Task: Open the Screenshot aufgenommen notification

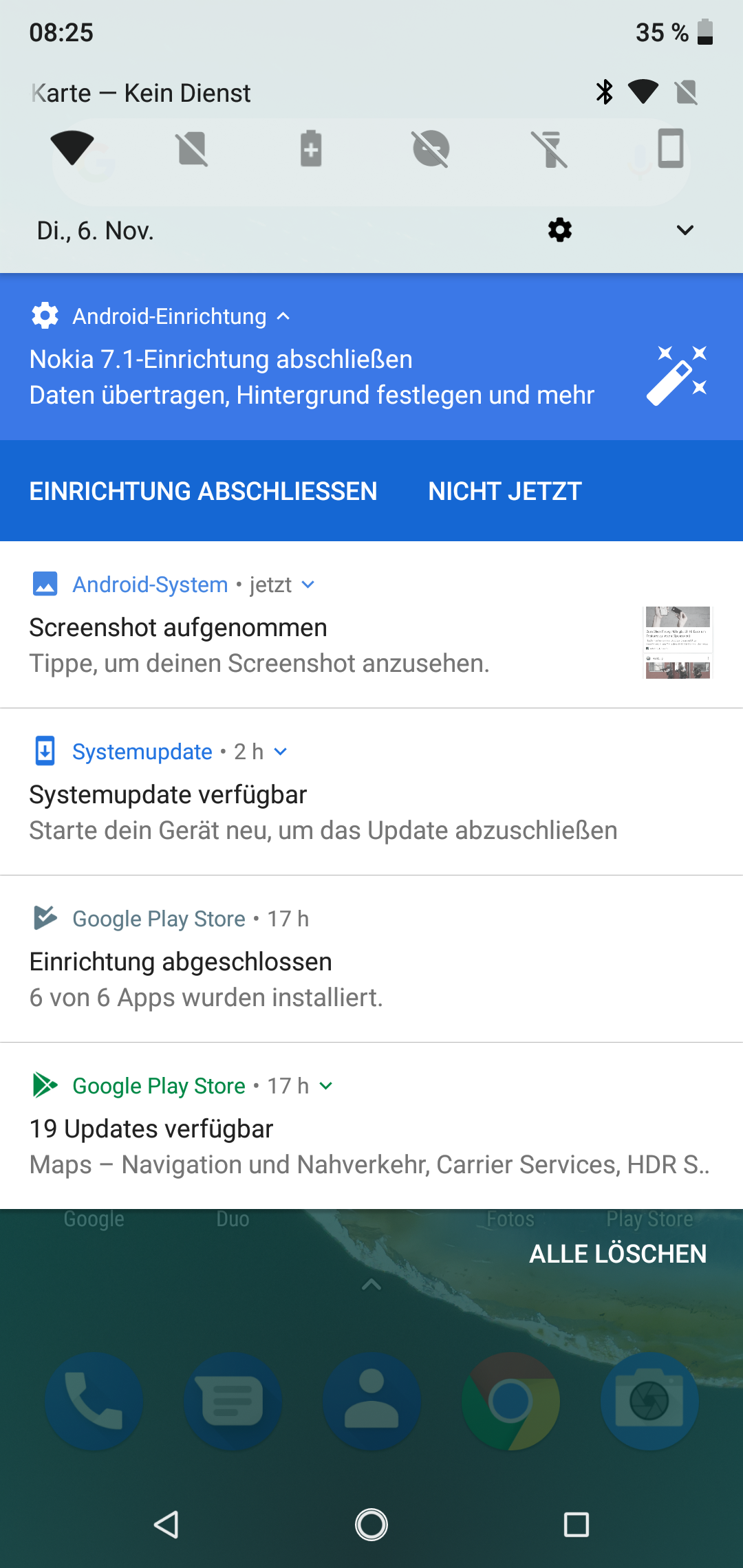Action: [275, 645]
